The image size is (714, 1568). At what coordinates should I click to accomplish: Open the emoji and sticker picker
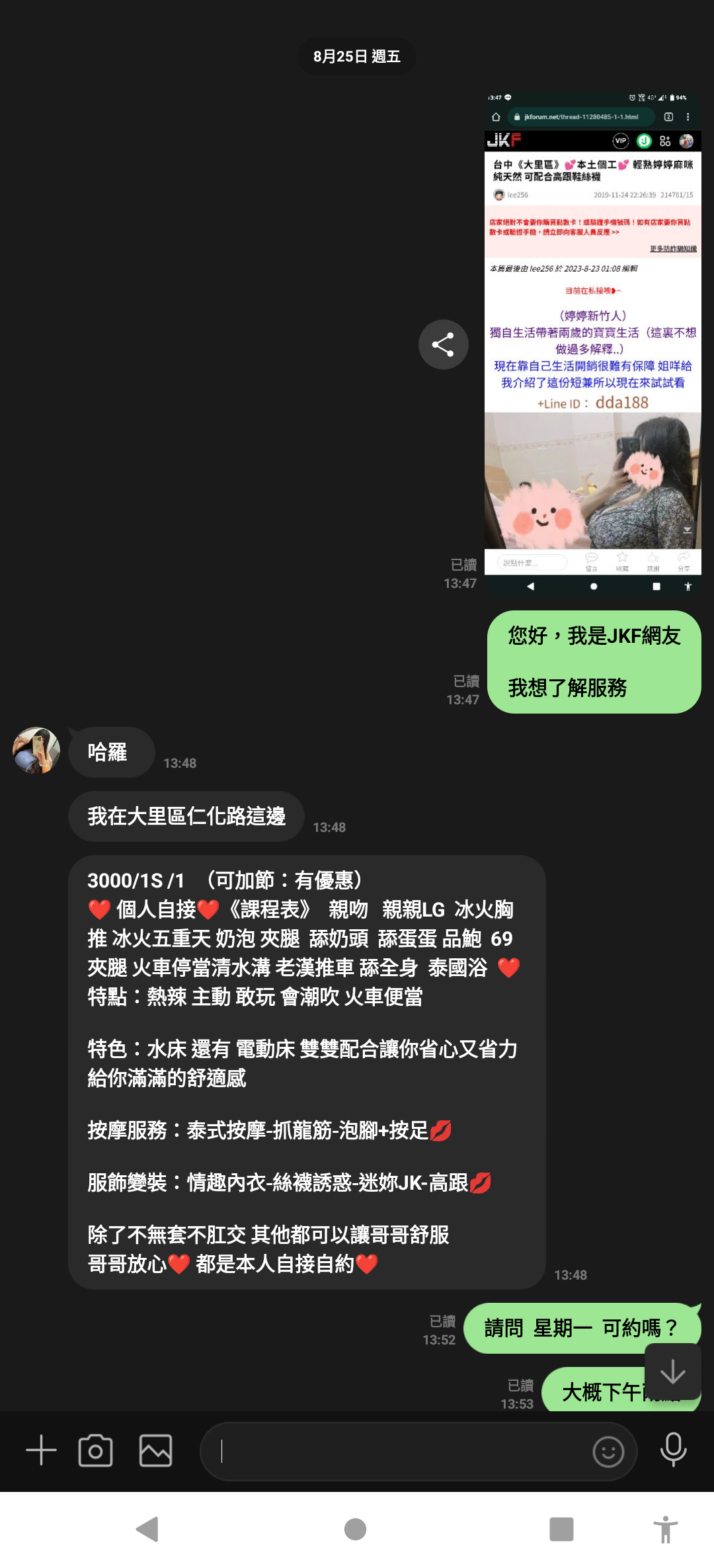pyautogui.click(x=608, y=1452)
